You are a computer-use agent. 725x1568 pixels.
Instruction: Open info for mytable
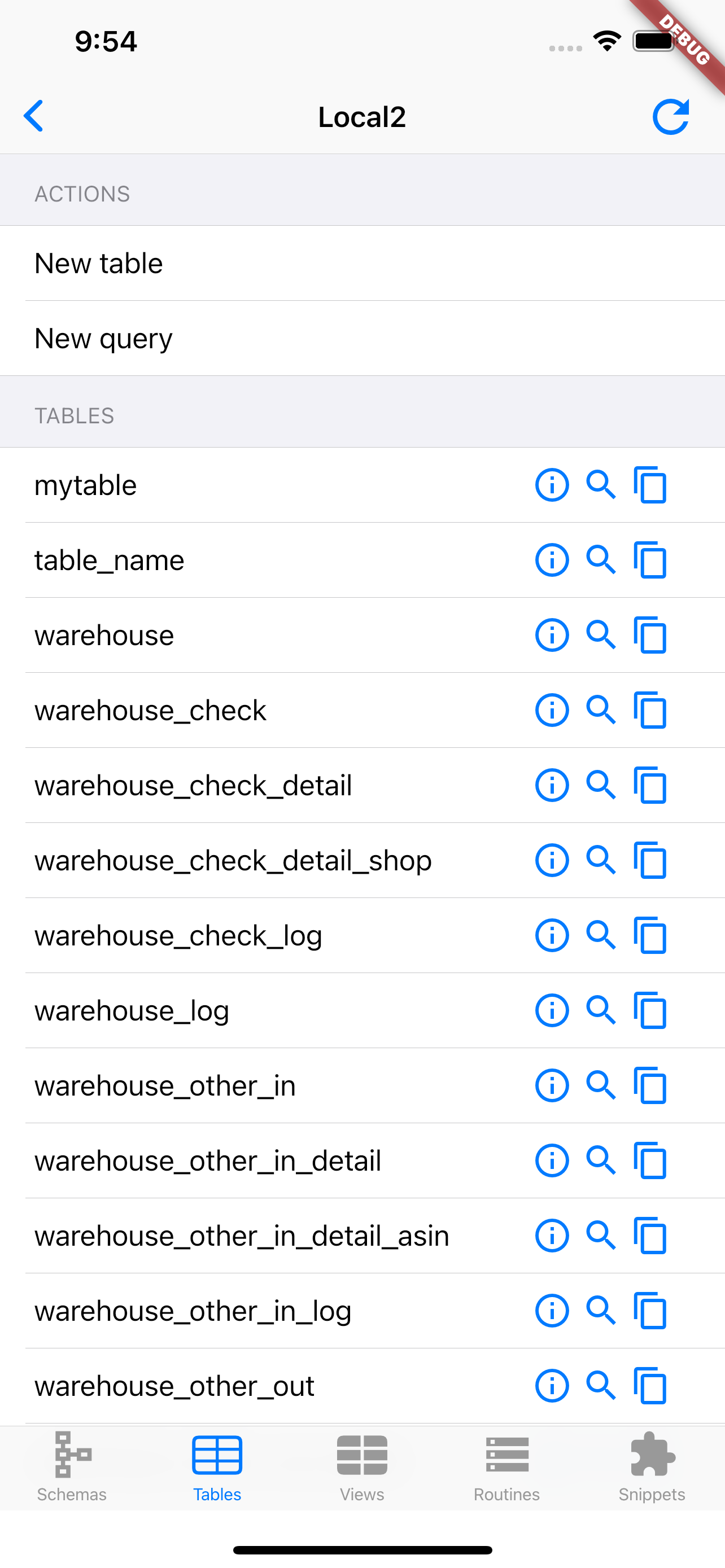coord(552,485)
